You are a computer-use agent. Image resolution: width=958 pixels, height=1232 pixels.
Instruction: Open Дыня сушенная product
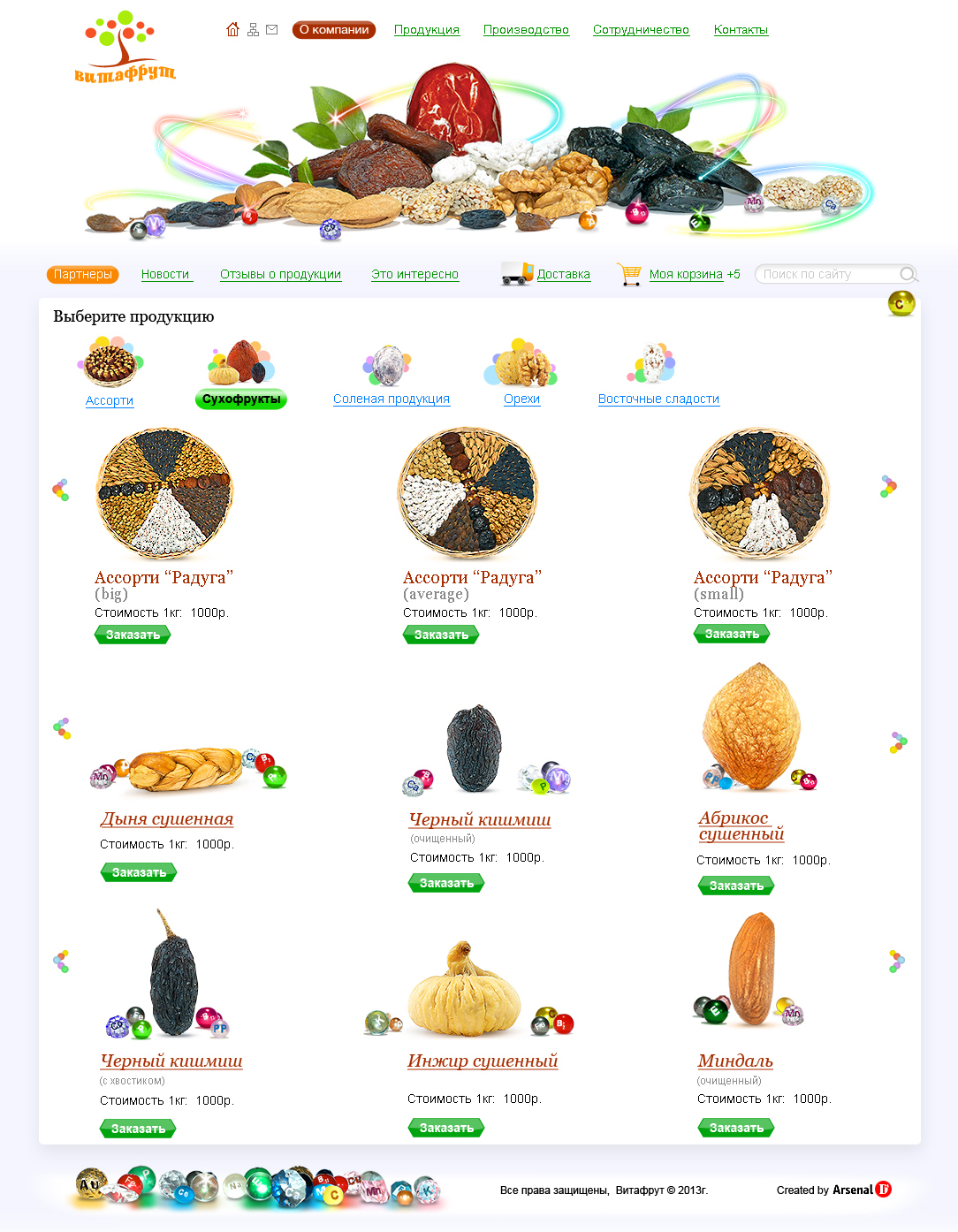[167, 819]
